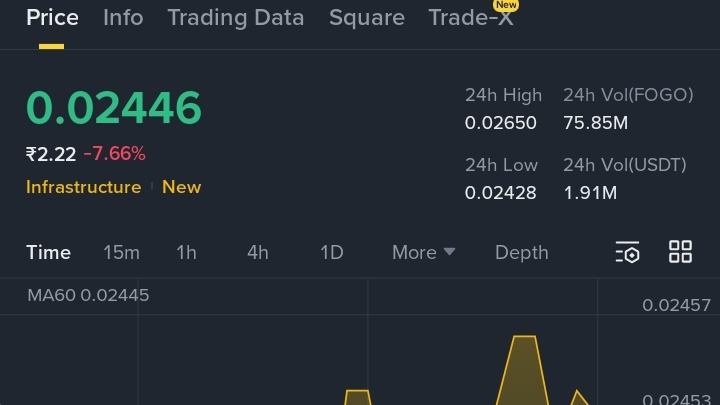720x405 pixels.
Task: Go to the Square tab
Action: 367,18
